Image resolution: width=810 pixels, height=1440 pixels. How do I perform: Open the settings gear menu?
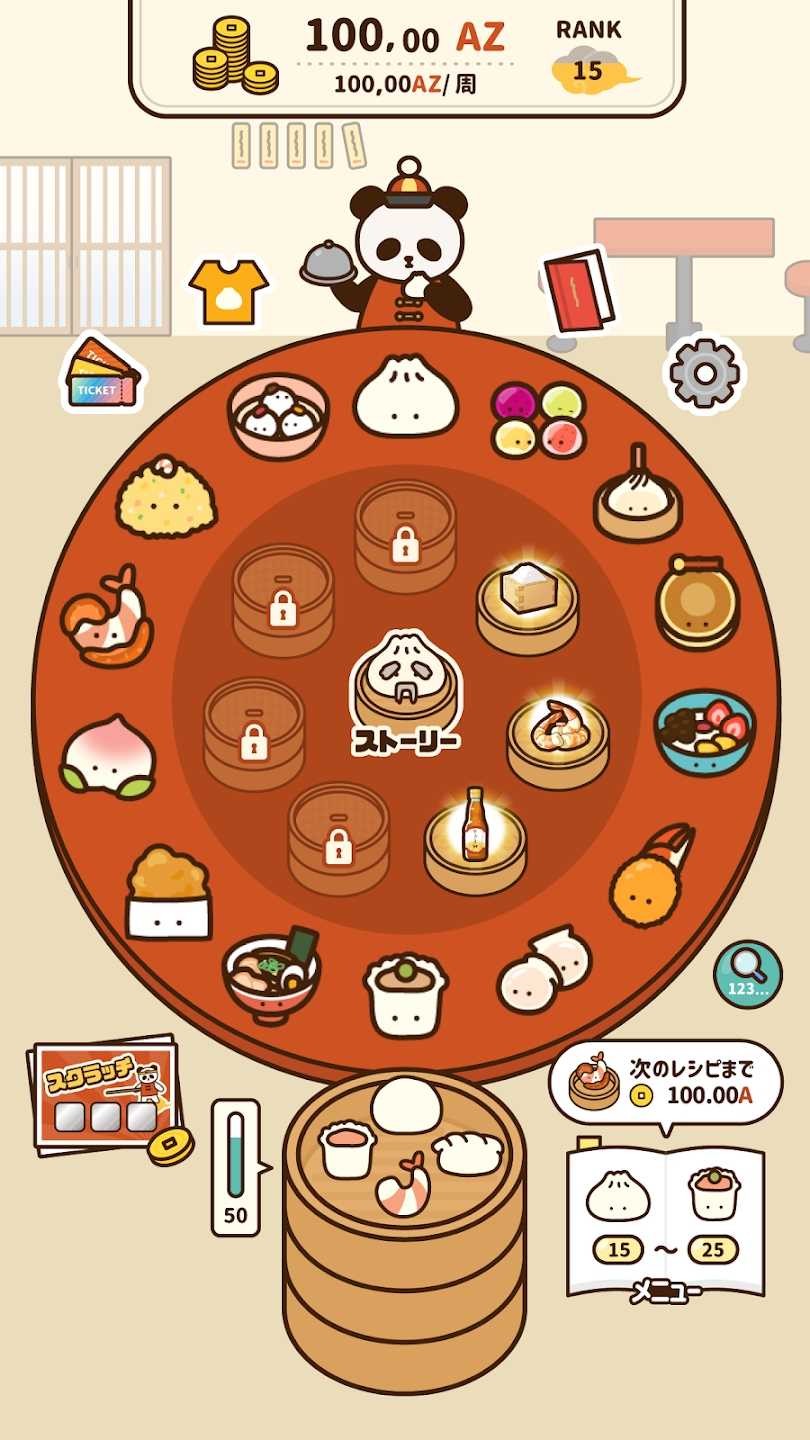(703, 371)
